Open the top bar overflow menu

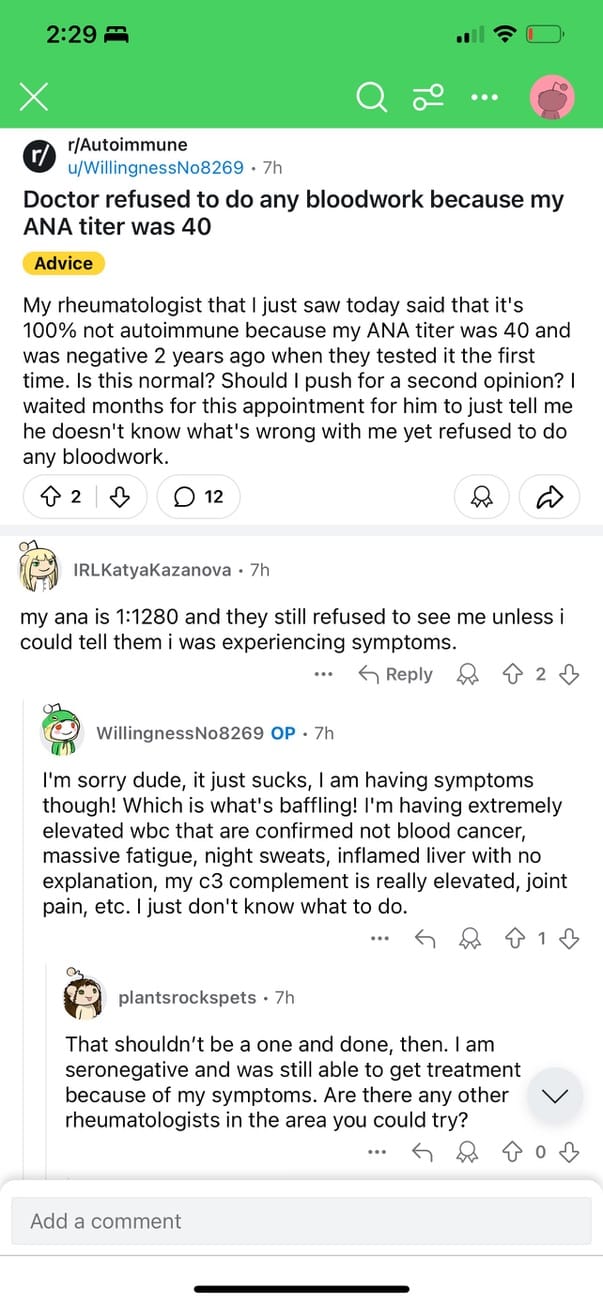(482, 97)
